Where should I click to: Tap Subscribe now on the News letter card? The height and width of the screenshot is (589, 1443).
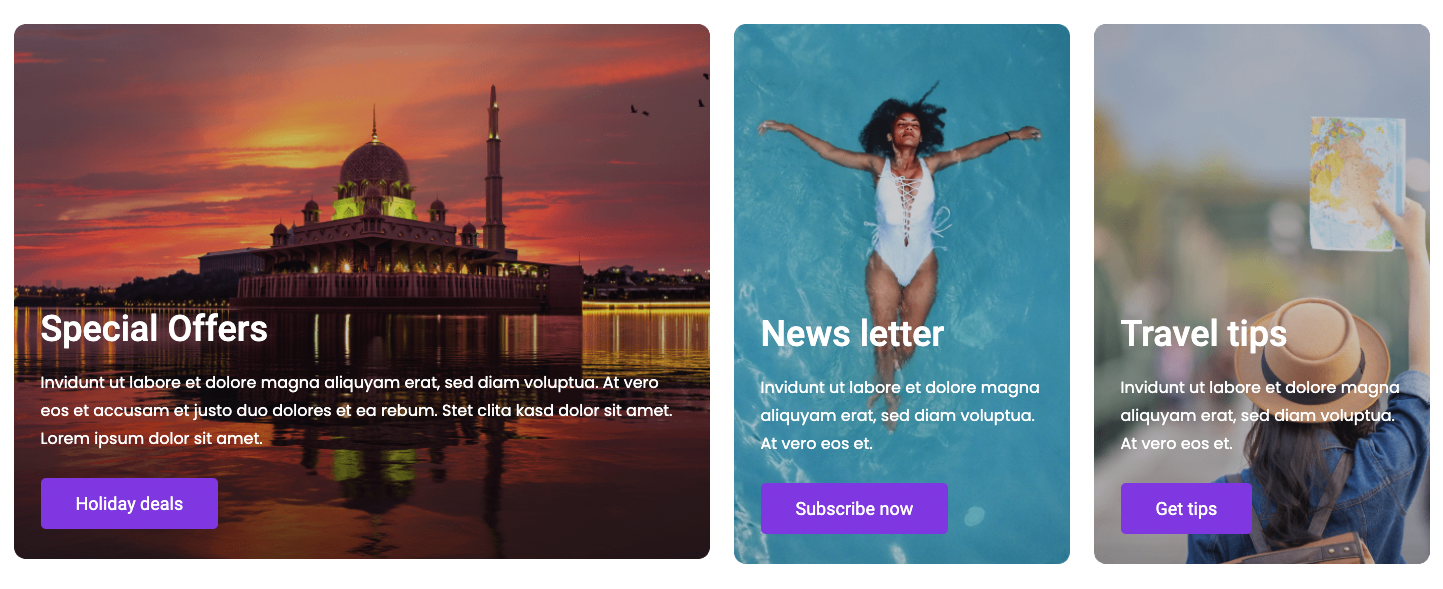click(x=854, y=508)
